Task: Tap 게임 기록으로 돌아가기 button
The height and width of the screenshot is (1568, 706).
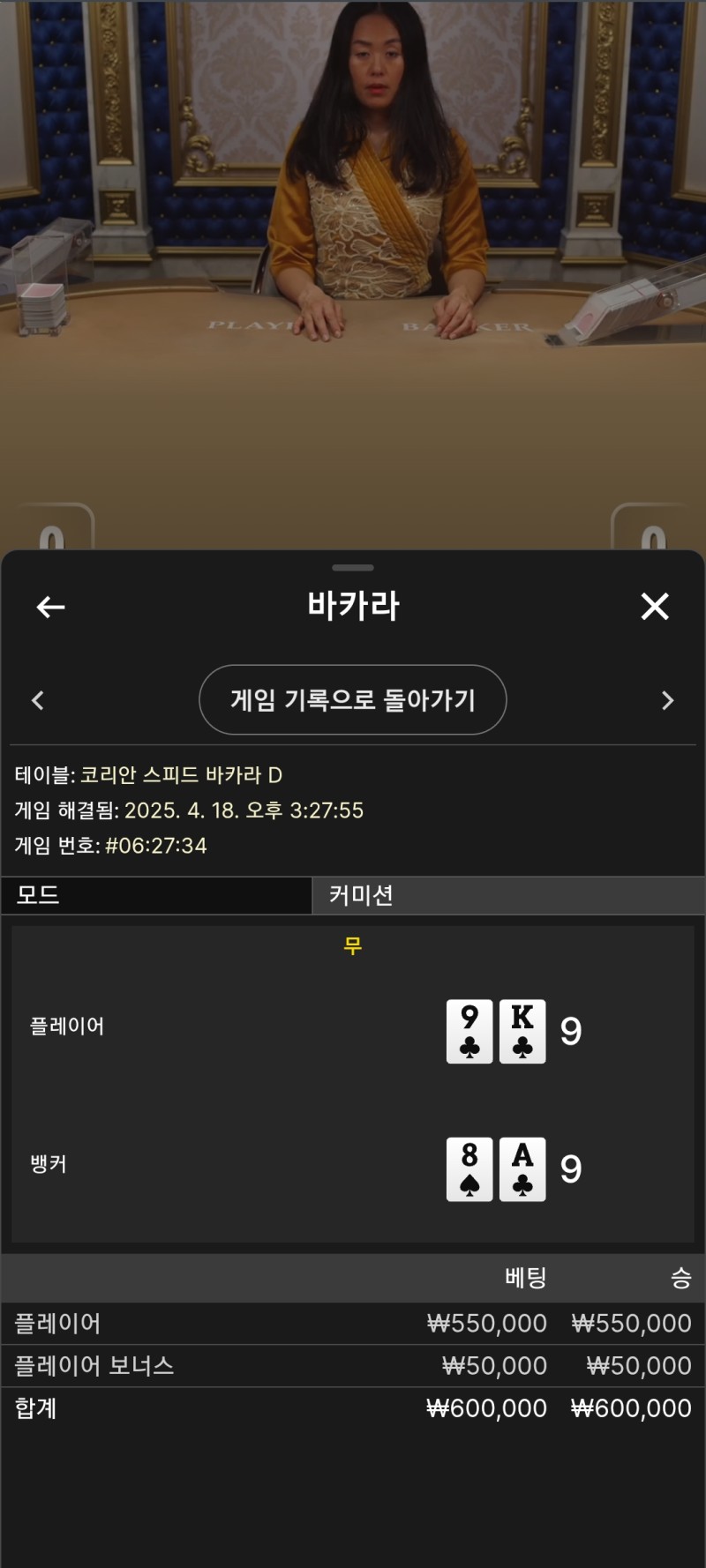Action: point(352,700)
